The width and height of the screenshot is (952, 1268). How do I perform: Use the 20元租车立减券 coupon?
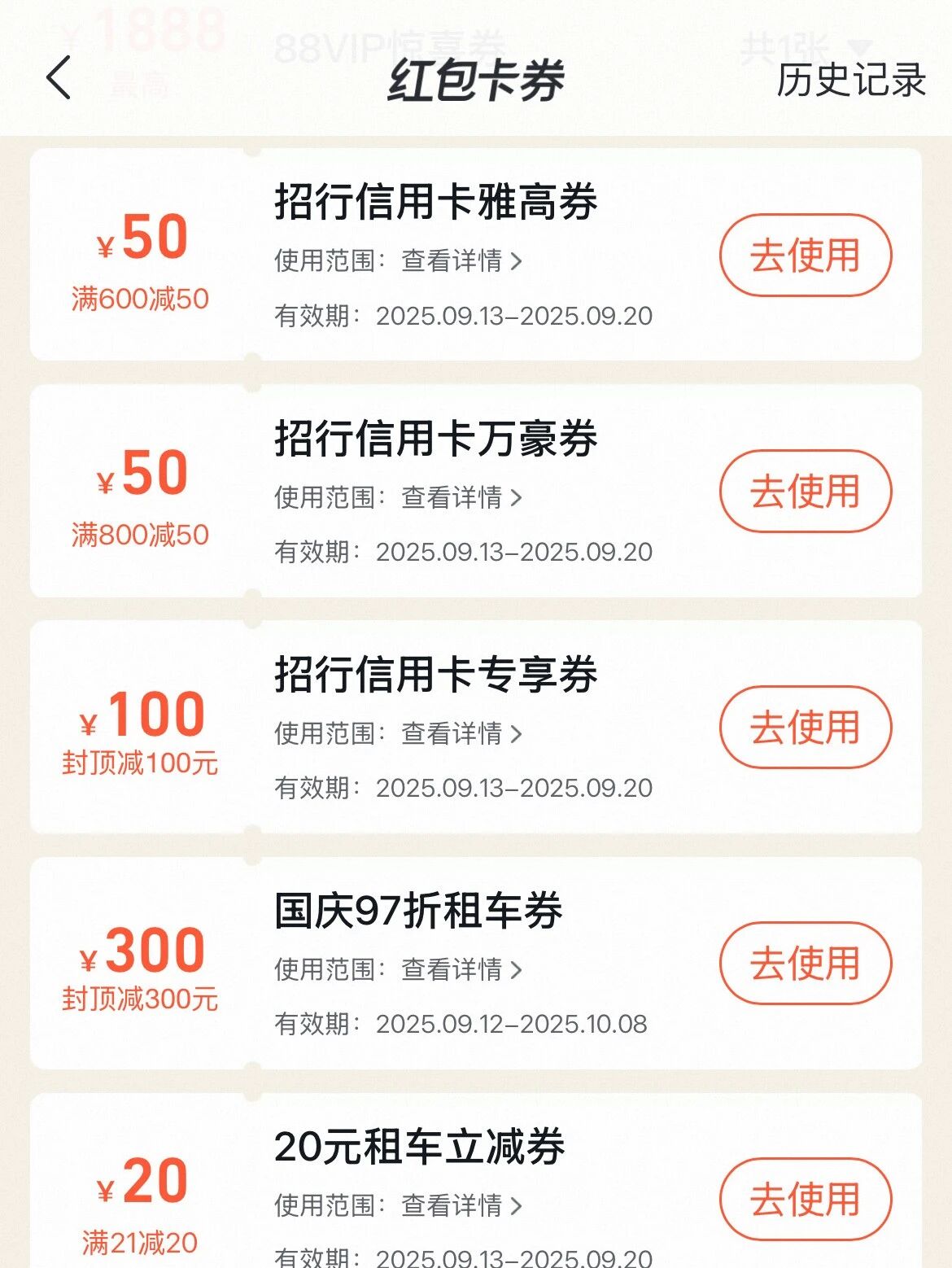click(x=805, y=1200)
